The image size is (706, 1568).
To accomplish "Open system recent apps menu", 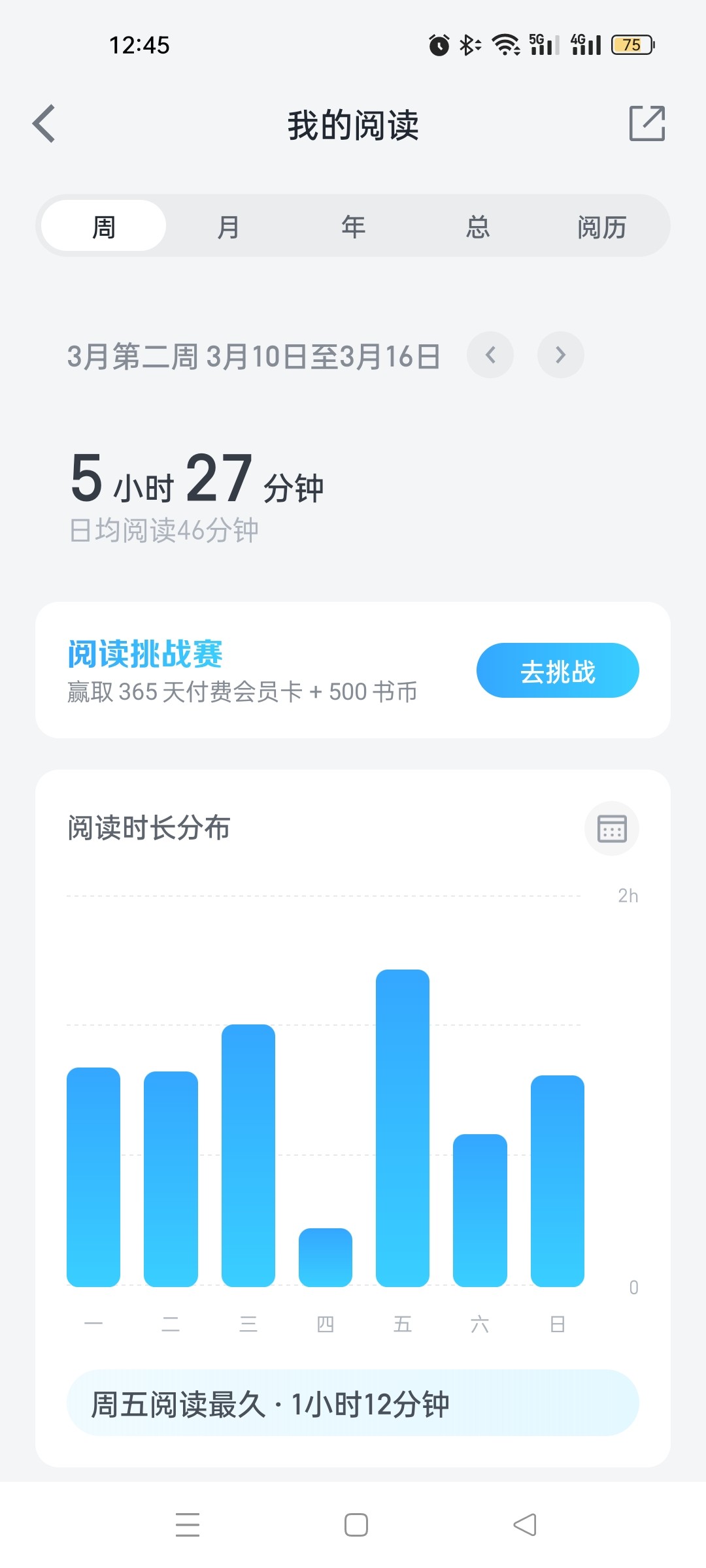I will 188,1525.
